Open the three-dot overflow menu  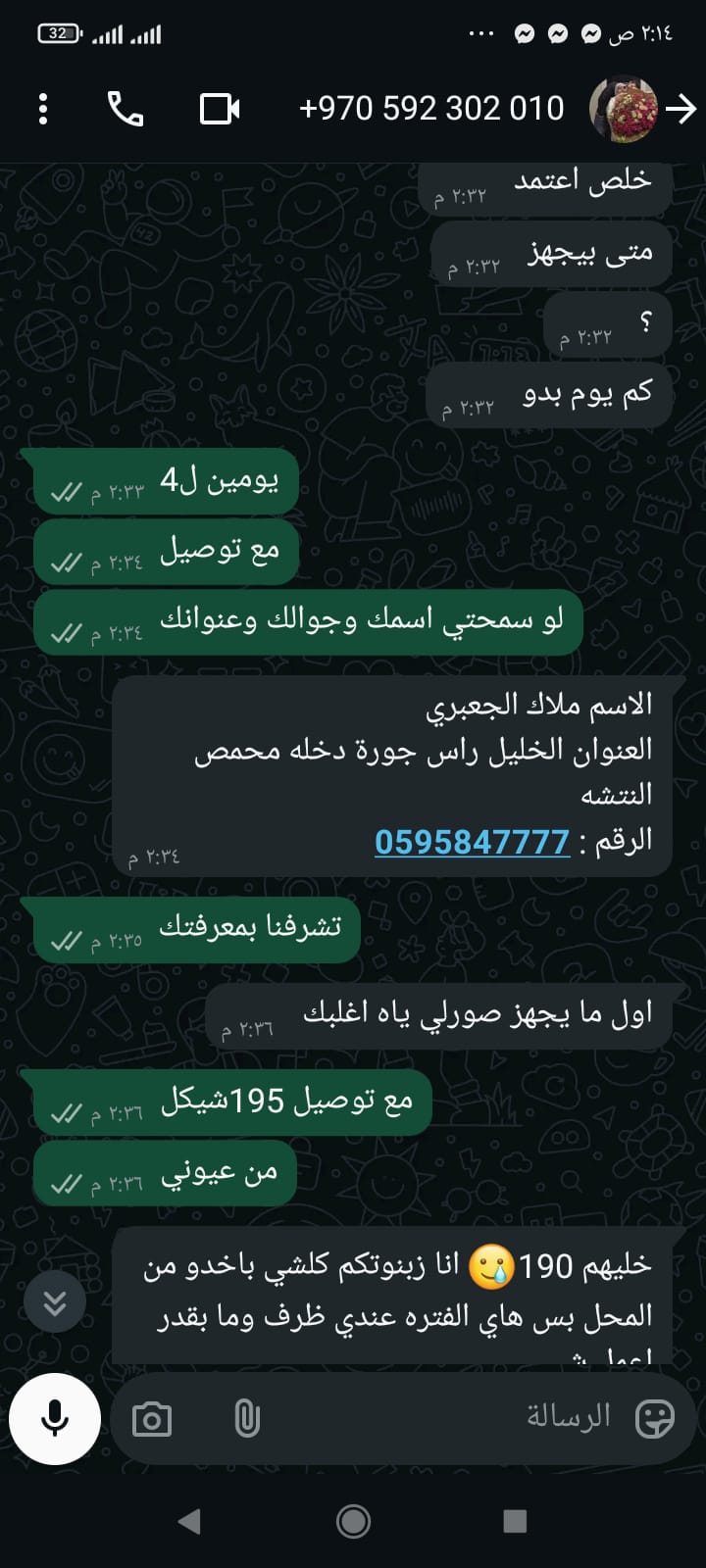[43, 109]
